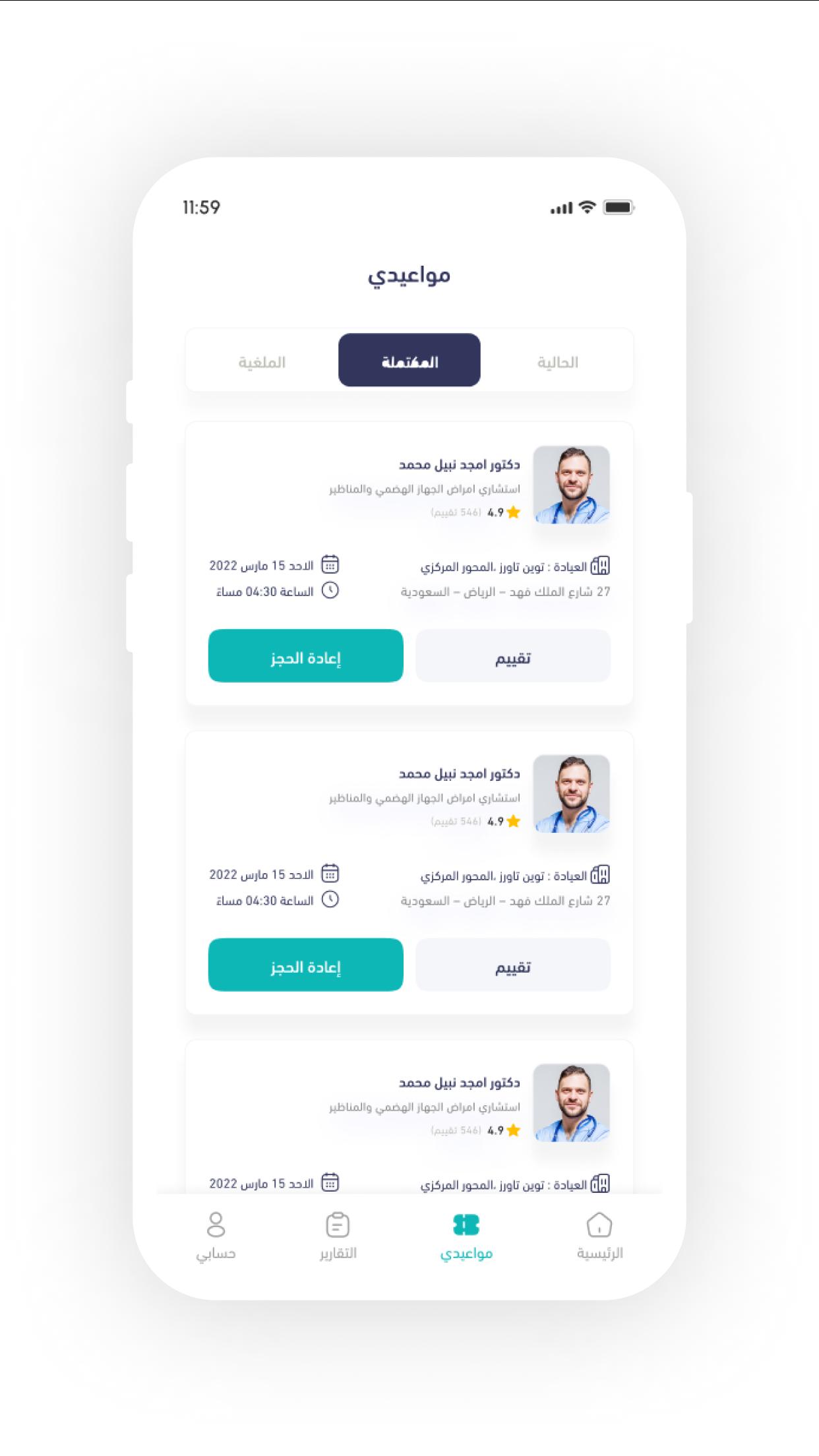Switch to the الحالية tab

pos(557,362)
